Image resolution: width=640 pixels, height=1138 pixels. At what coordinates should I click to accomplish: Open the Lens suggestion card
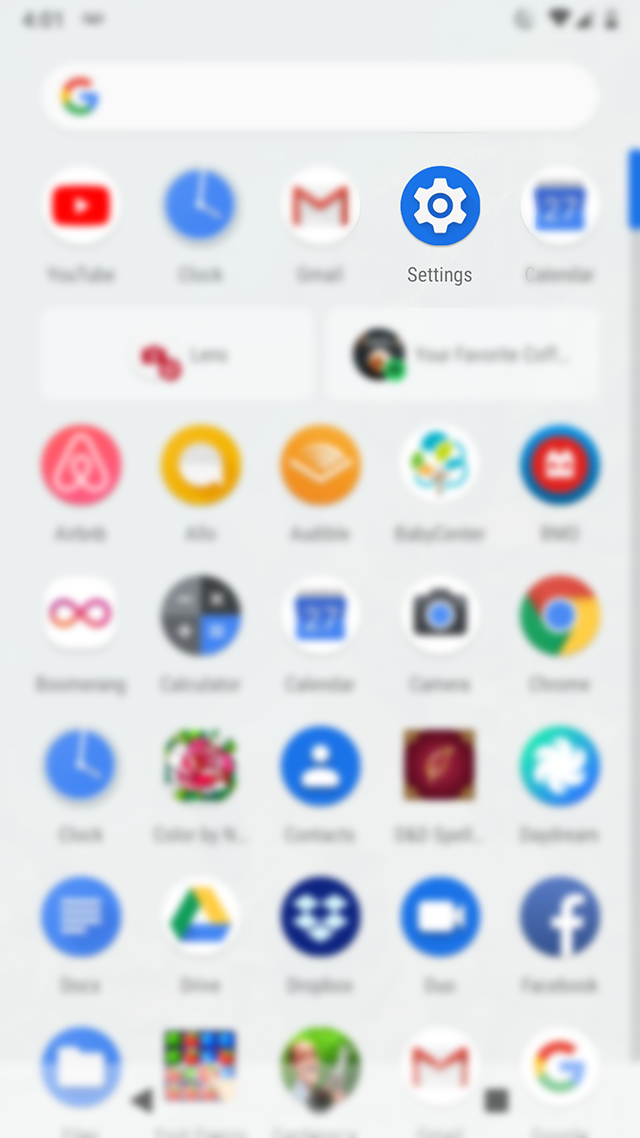click(178, 355)
